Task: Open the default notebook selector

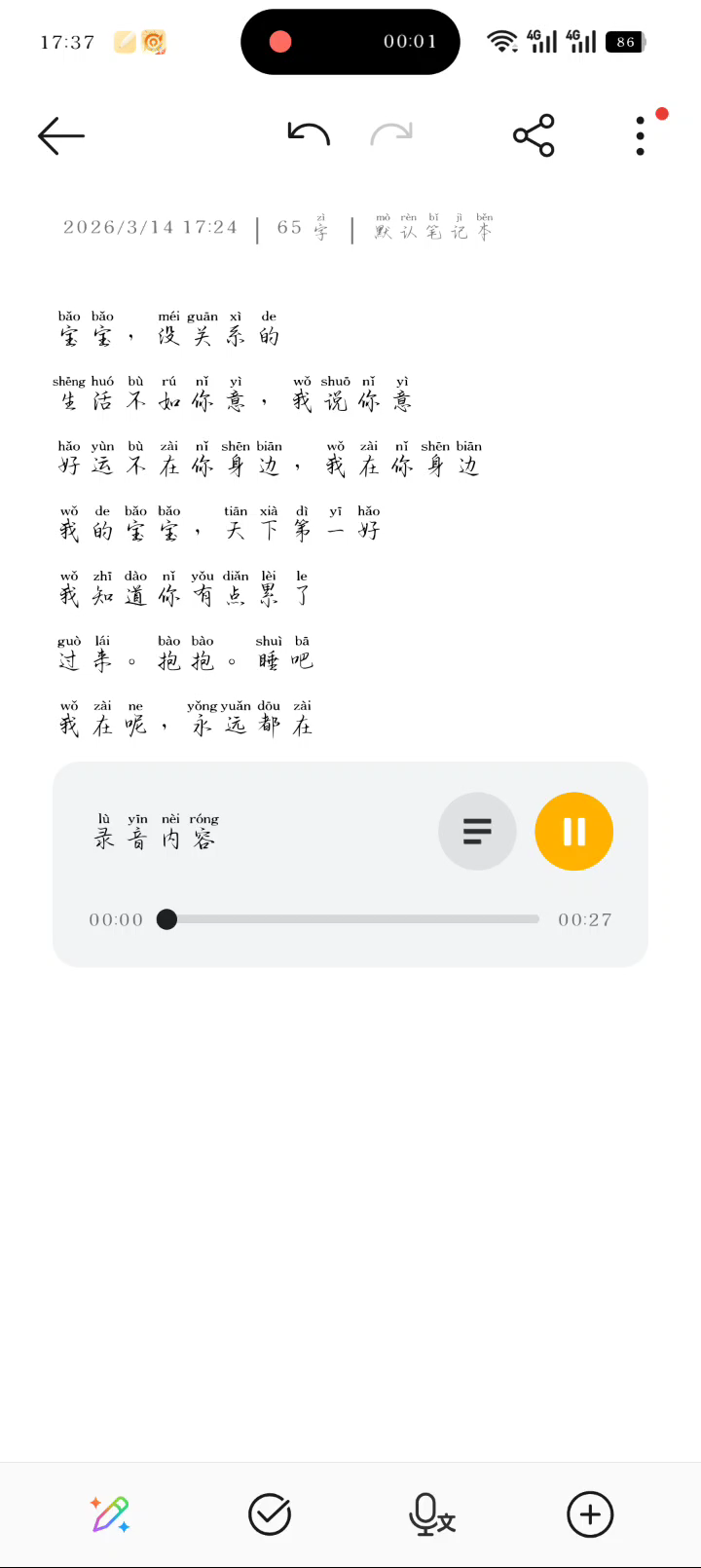Action: [433, 230]
